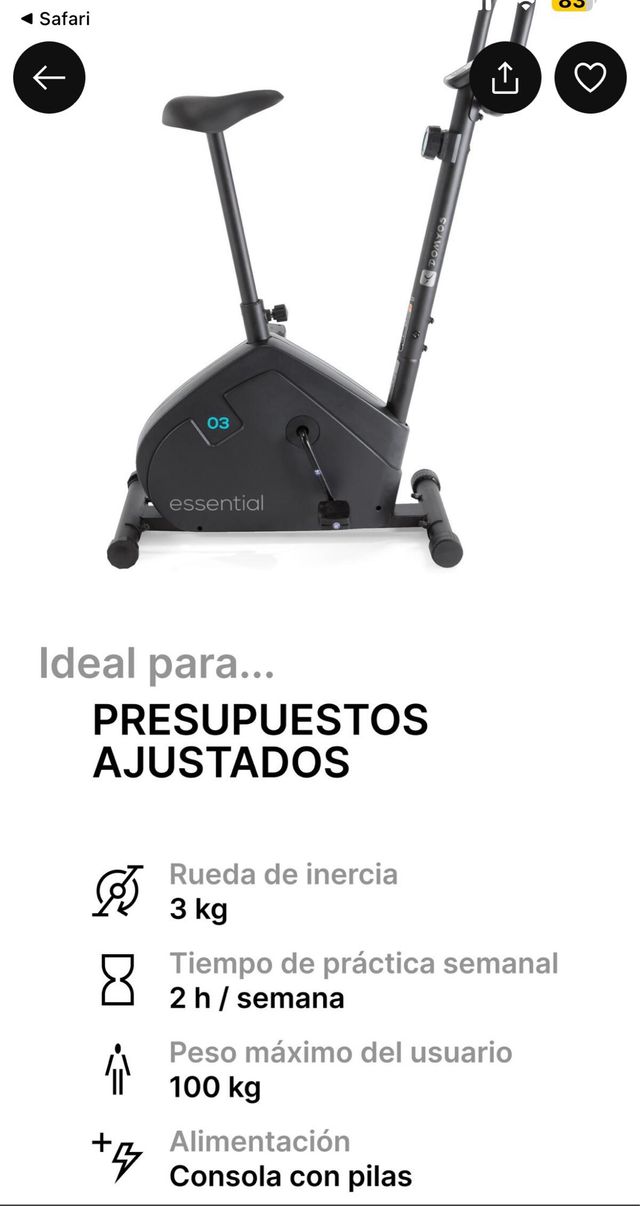The width and height of the screenshot is (640, 1206).
Task: Share this exercise bike product
Action: pyautogui.click(x=506, y=78)
